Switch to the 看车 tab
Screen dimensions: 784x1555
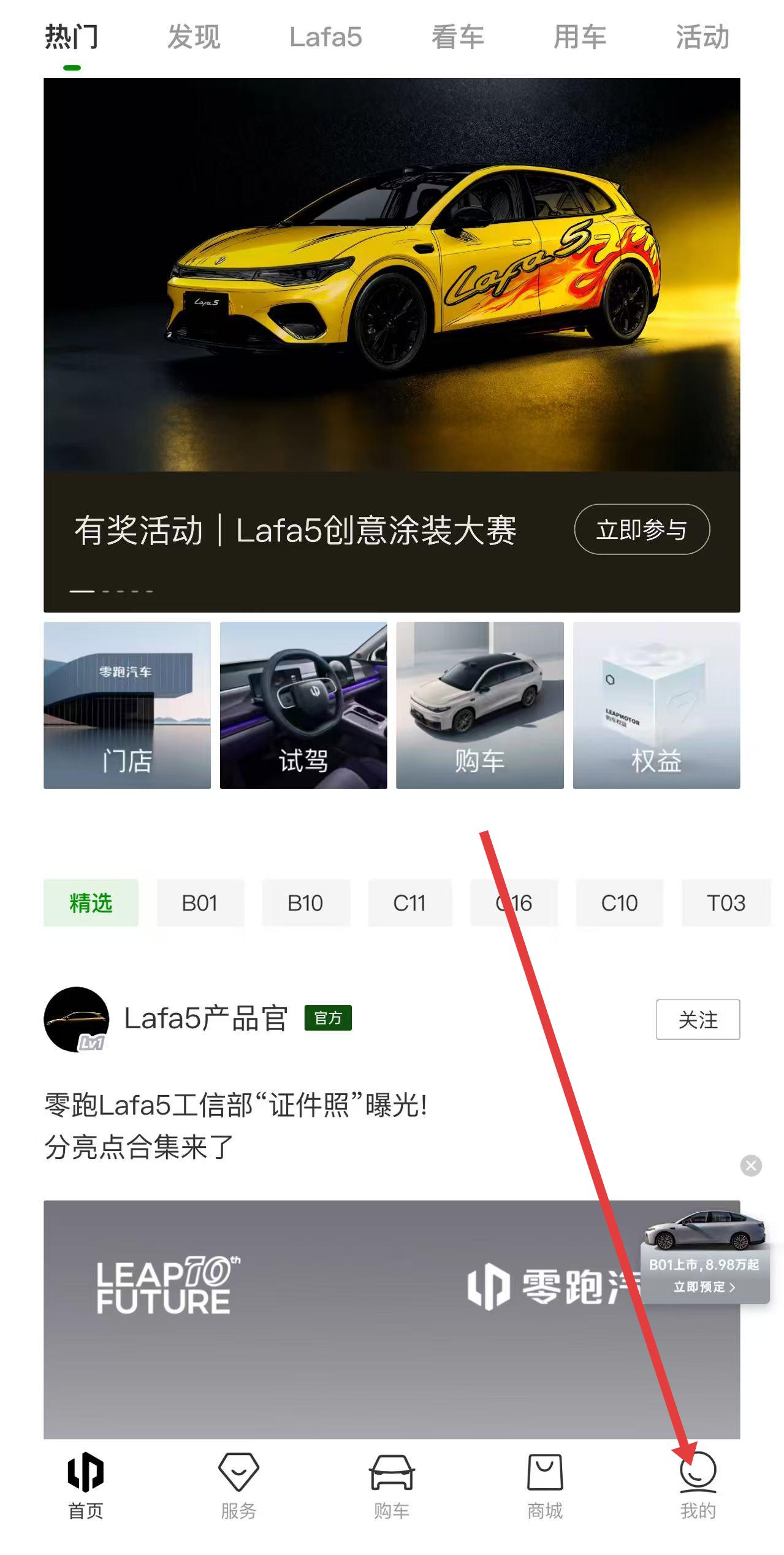coord(457,37)
